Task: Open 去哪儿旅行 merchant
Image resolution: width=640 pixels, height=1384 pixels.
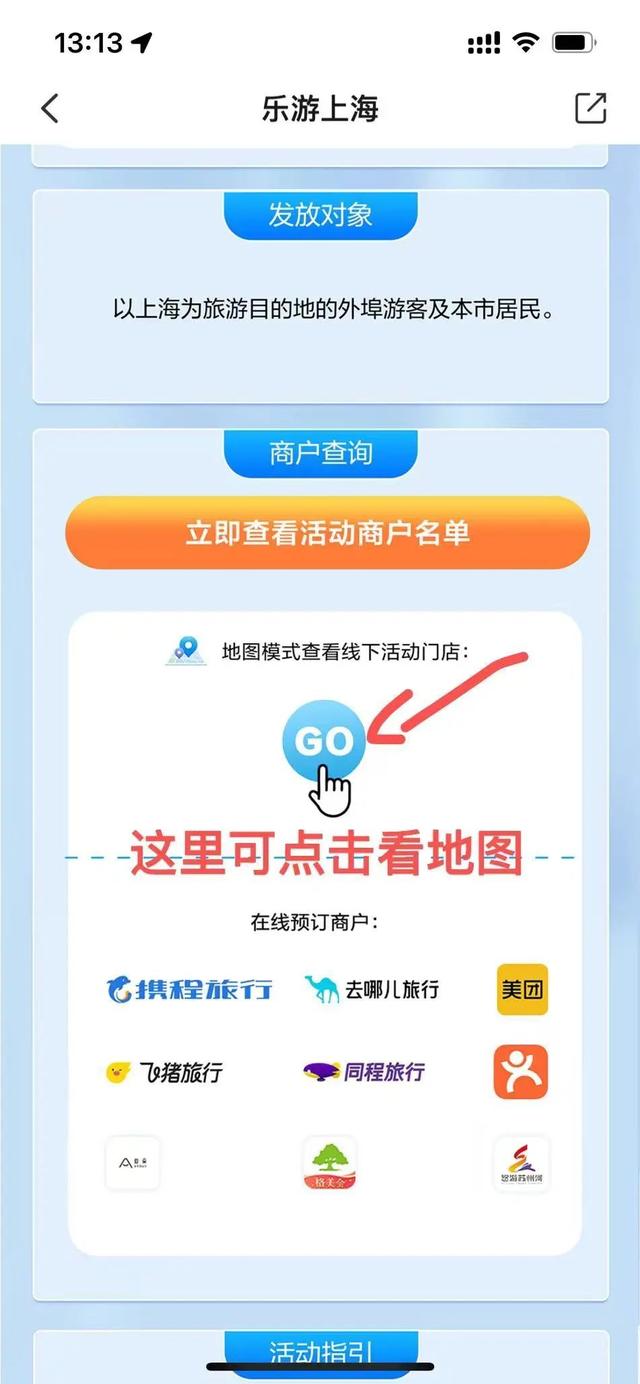Action: click(x=372, y=990)
